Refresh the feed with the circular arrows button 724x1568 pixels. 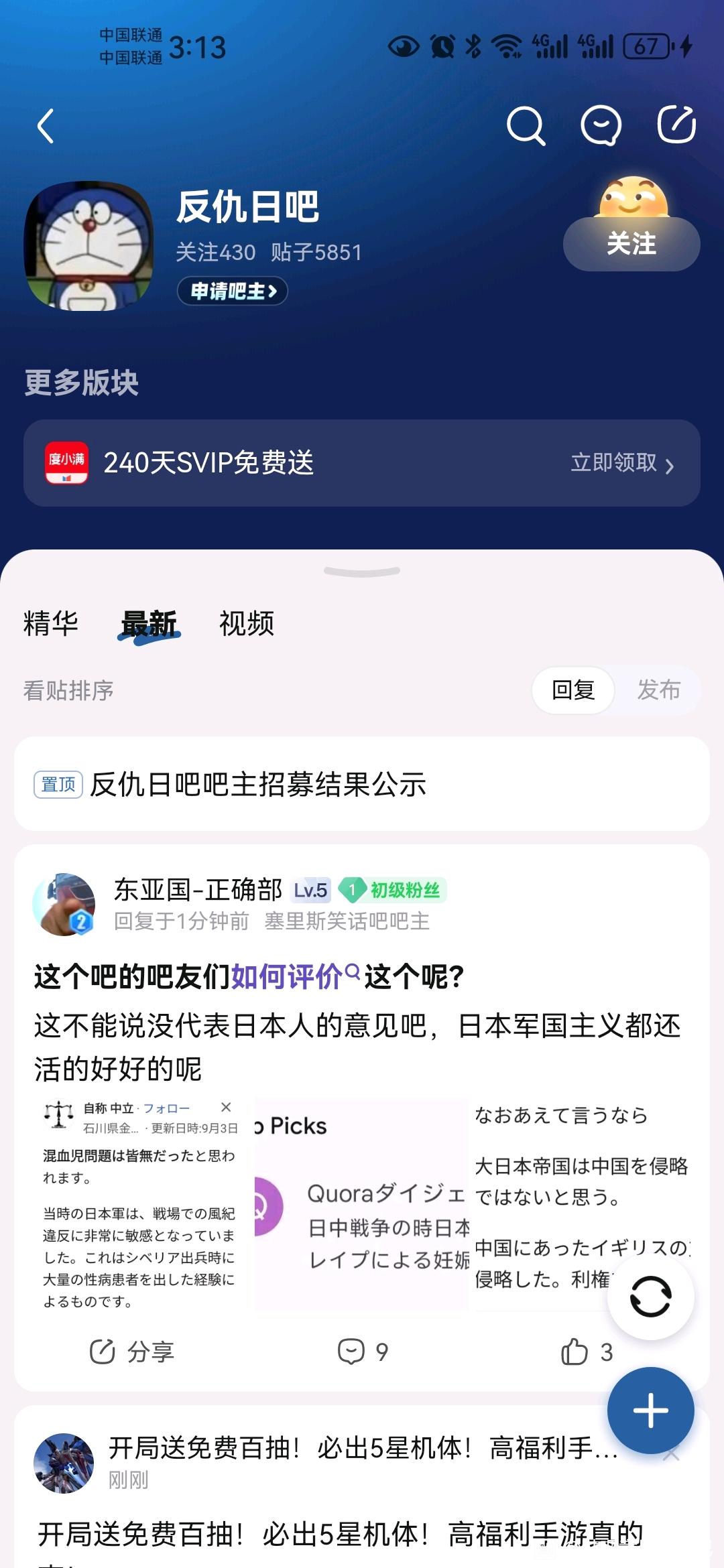coord(650,1297)
